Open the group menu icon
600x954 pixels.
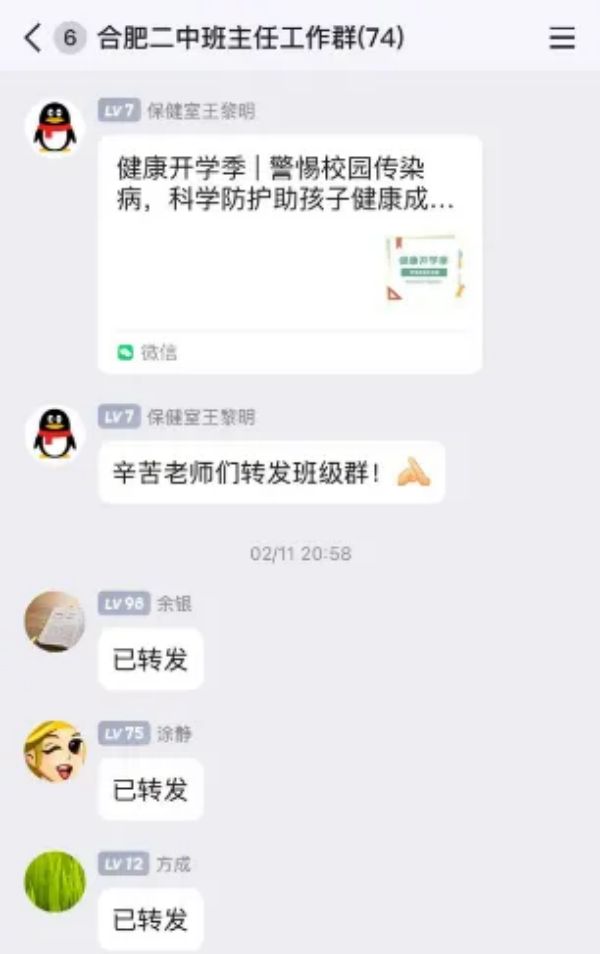(x=562, y=38)
